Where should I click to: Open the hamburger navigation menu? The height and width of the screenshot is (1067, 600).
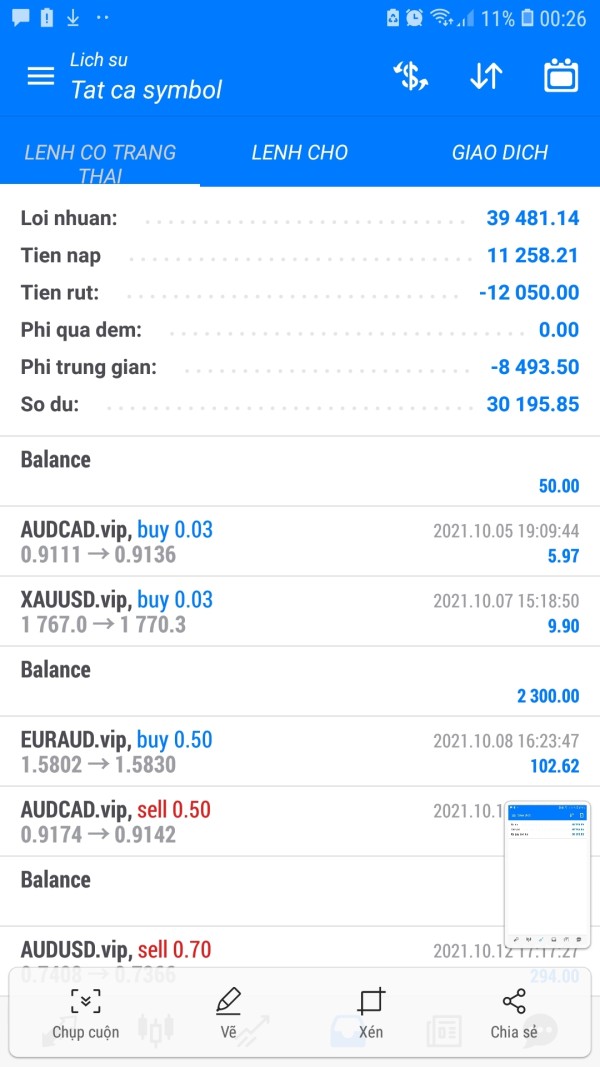point(41,76)
